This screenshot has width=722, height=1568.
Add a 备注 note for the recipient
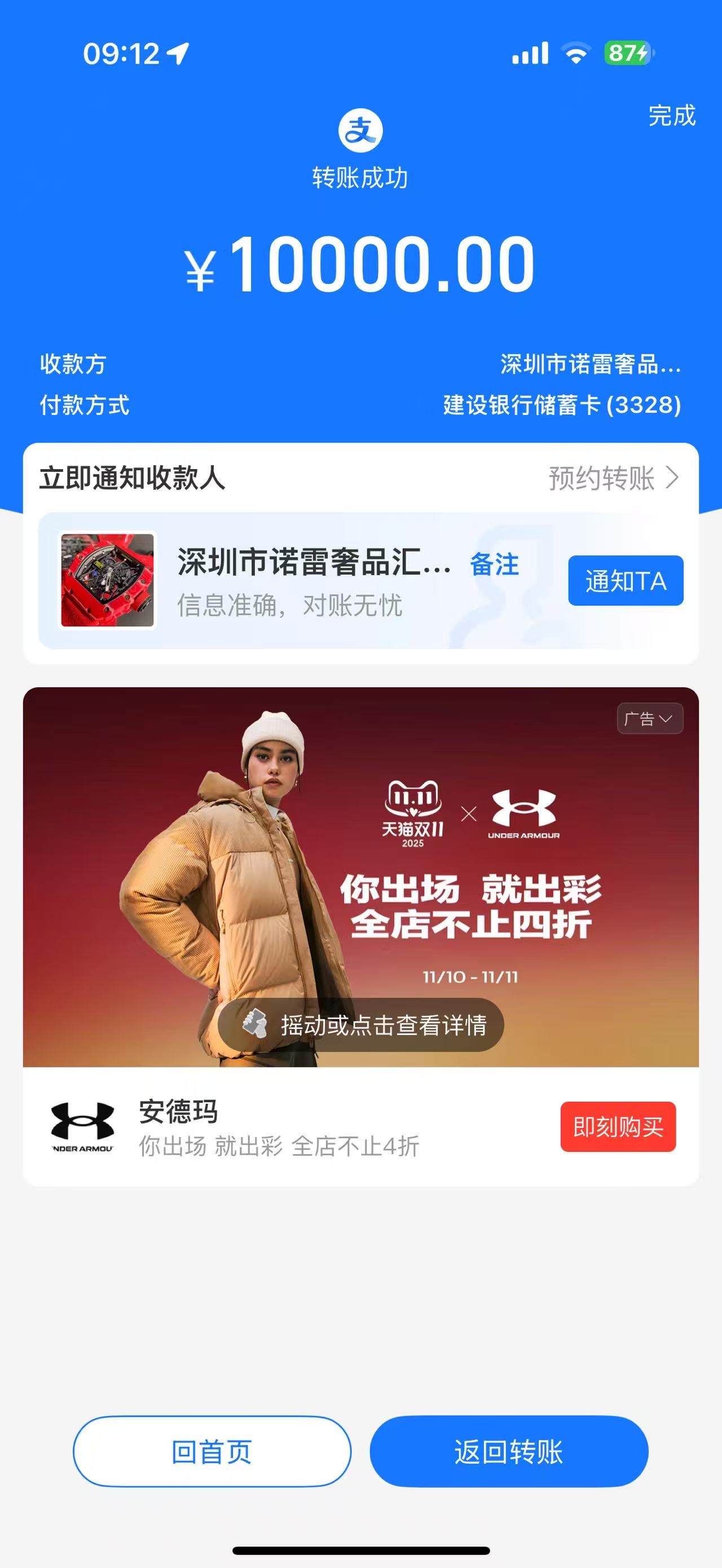(x=494, y=564)
